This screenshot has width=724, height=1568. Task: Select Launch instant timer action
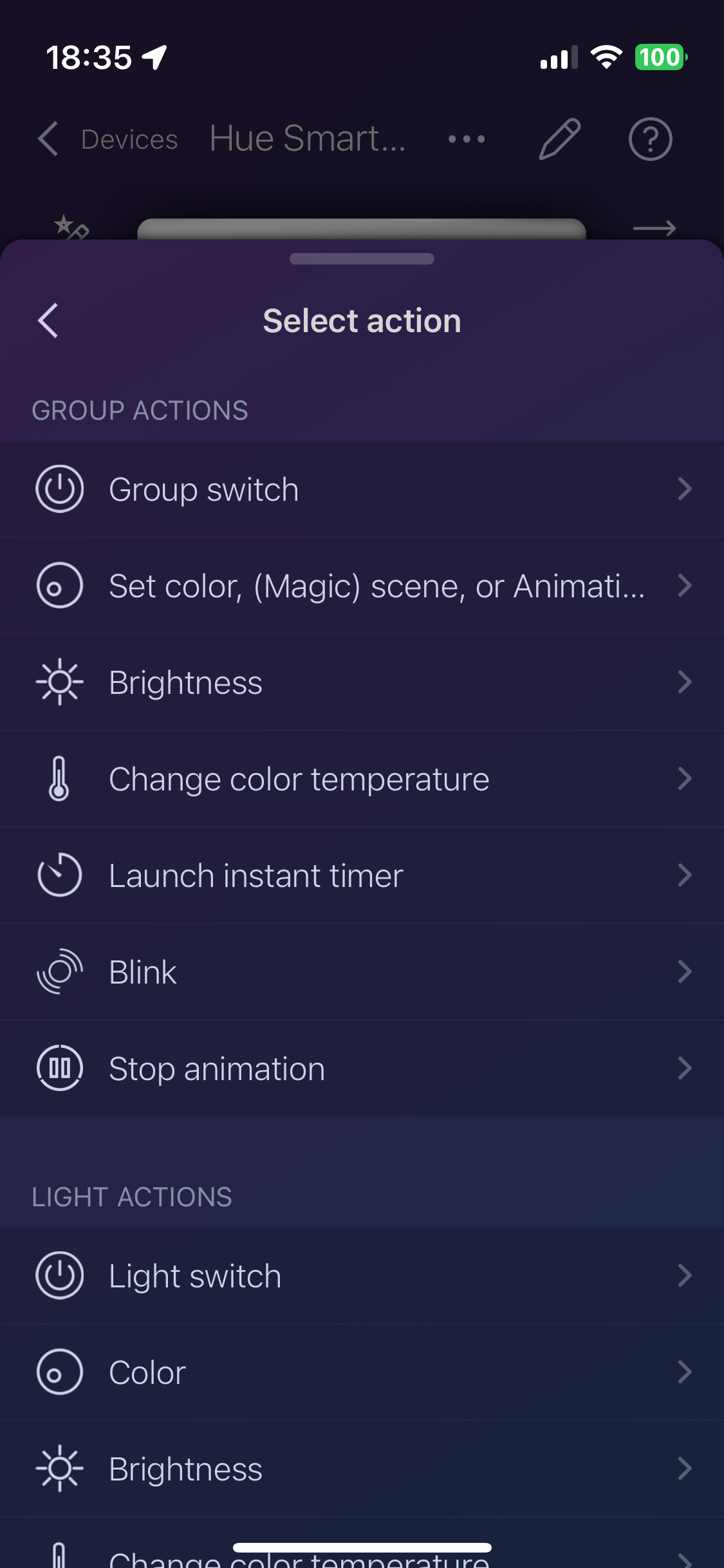click(362, 875)
